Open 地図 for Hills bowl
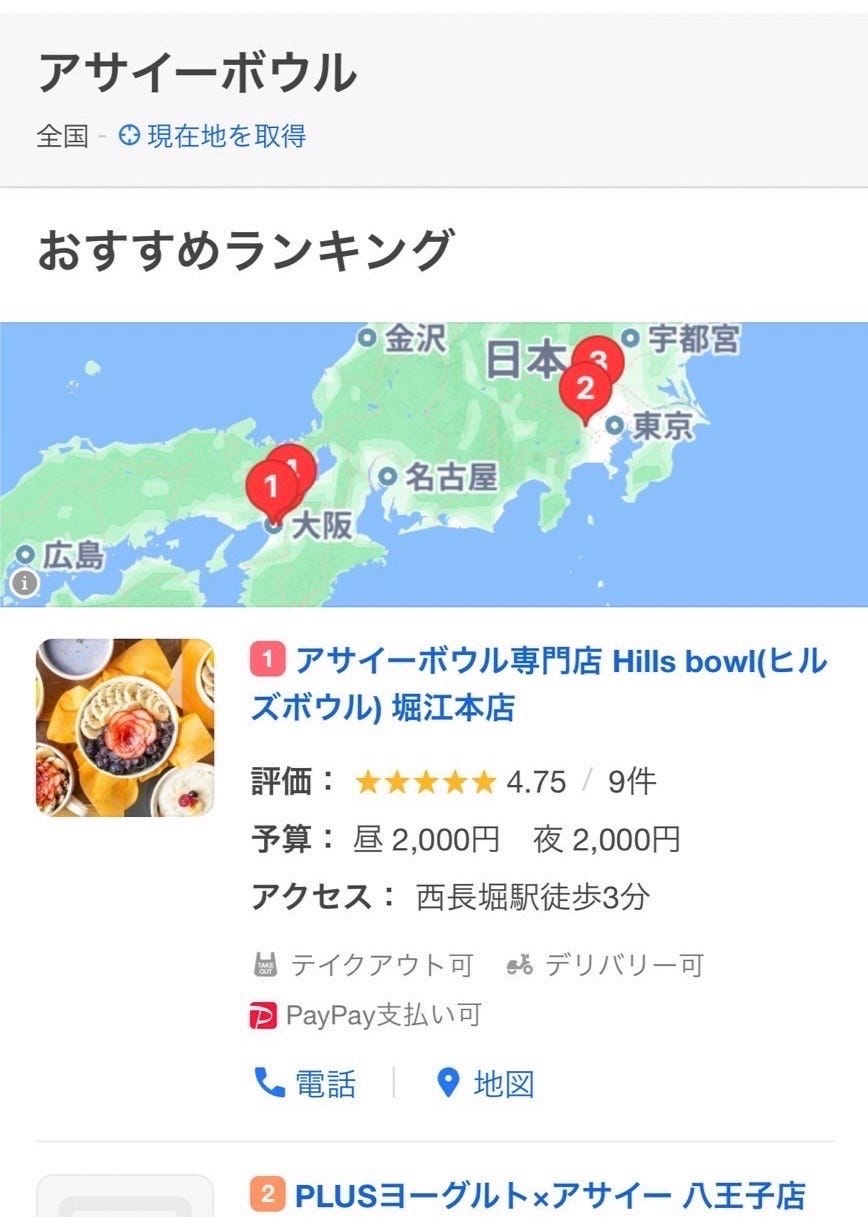The width and height of the screenshot is (868, 1217). coord(487,1083)
